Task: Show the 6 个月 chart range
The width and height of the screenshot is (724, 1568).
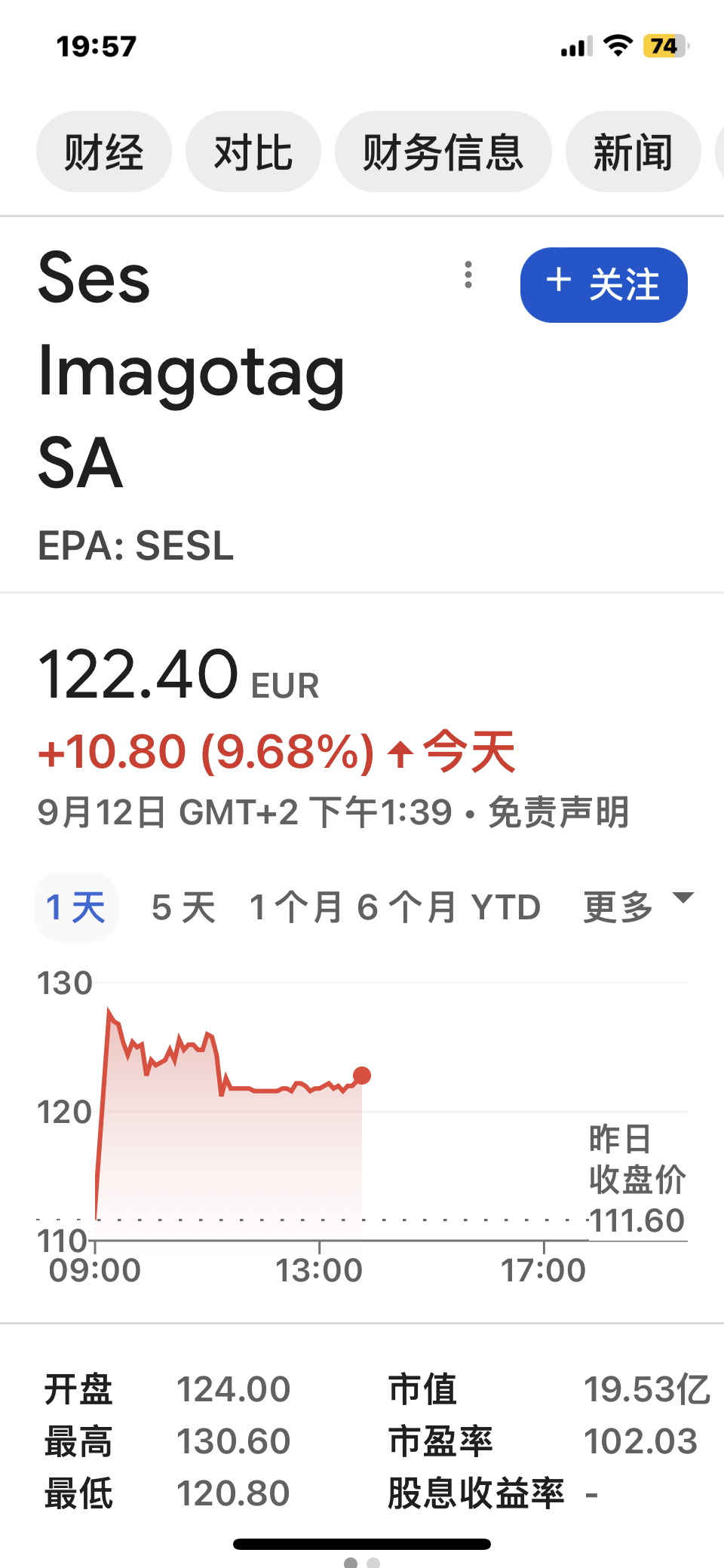Action: tap(406, 907)
